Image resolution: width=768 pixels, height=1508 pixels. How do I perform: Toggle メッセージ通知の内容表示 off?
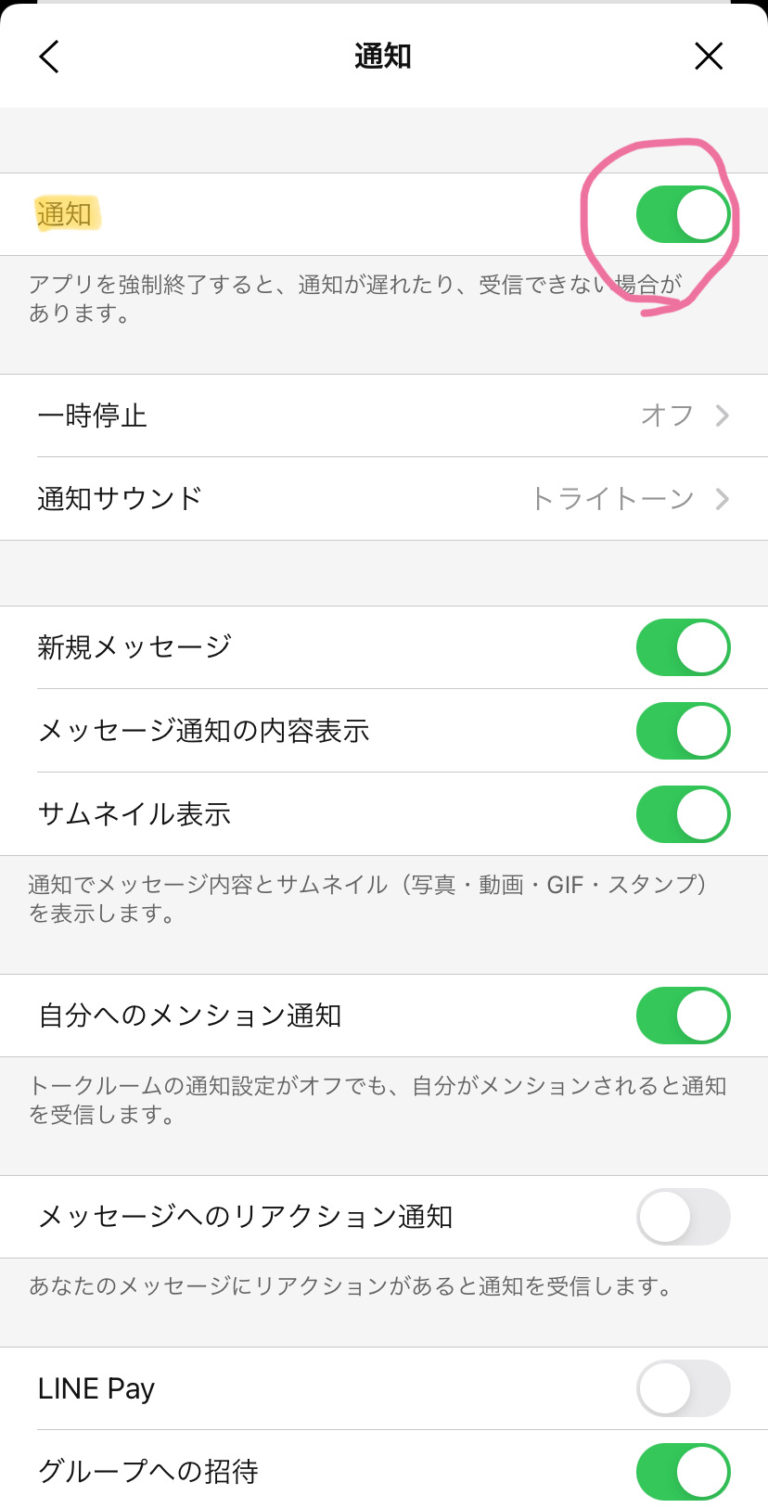pyautogui.click(x=683, y=731)
